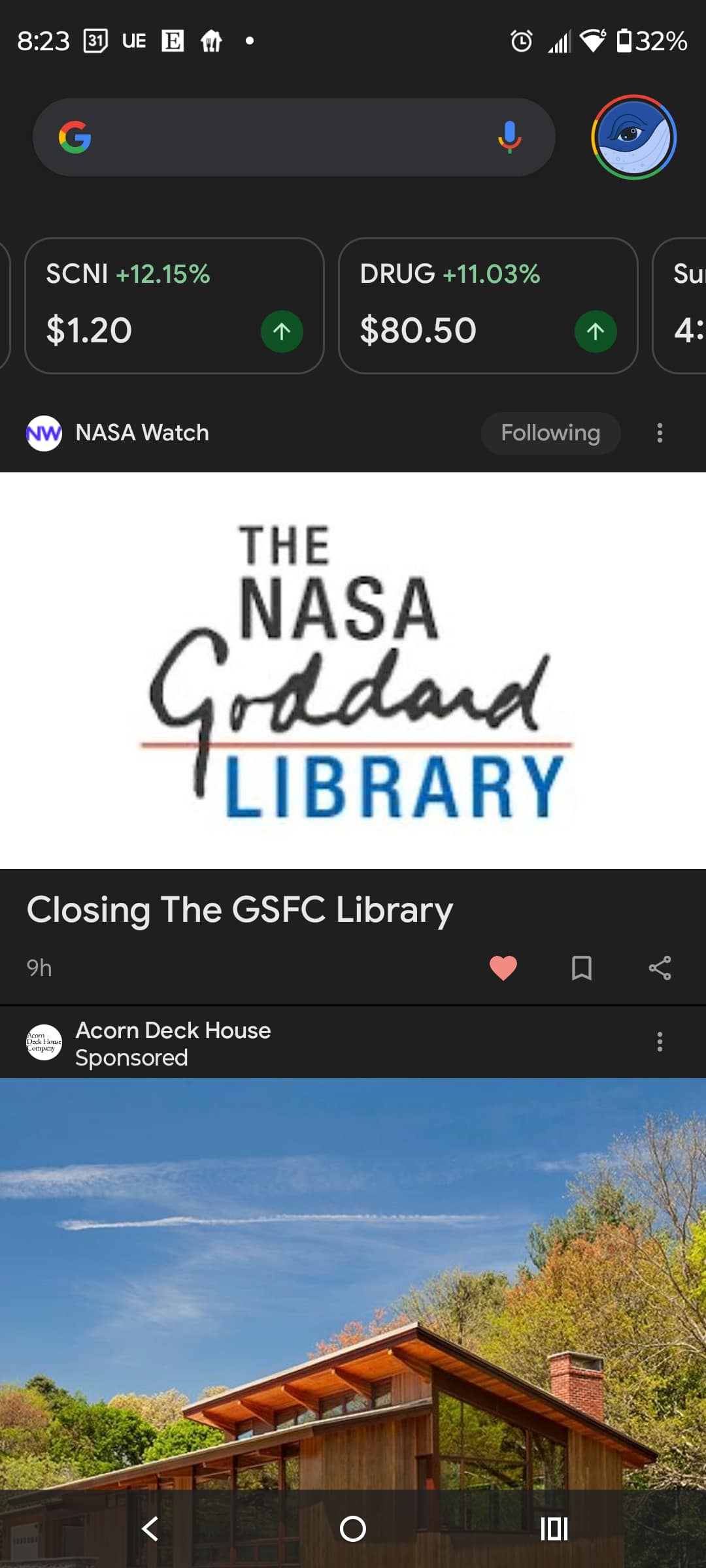Viewport: 706px width, 1568px height.
Task: Tap the heart to like the GSFC article
Action: tap(502, 969)
